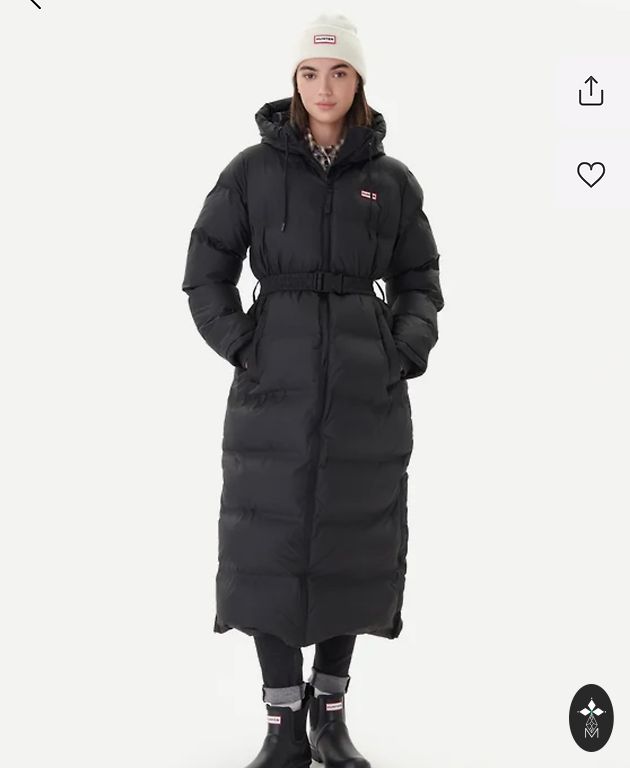This screenshot has height=768, width=630.
Task: Open the floating sparkle assistant button
Action: tap(591, 717)
